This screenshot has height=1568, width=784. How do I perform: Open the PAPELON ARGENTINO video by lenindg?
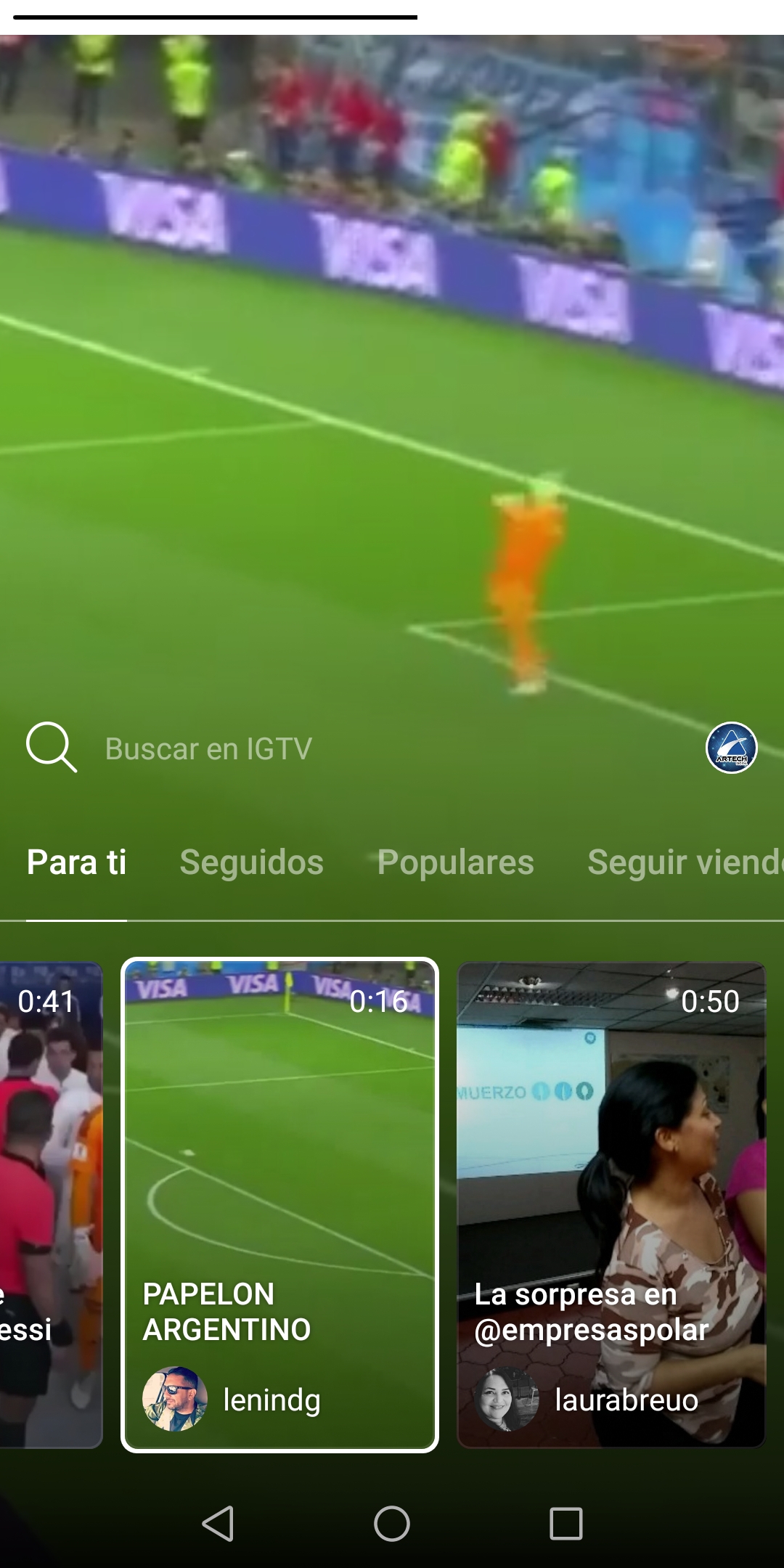click(x=279, y=1205)
